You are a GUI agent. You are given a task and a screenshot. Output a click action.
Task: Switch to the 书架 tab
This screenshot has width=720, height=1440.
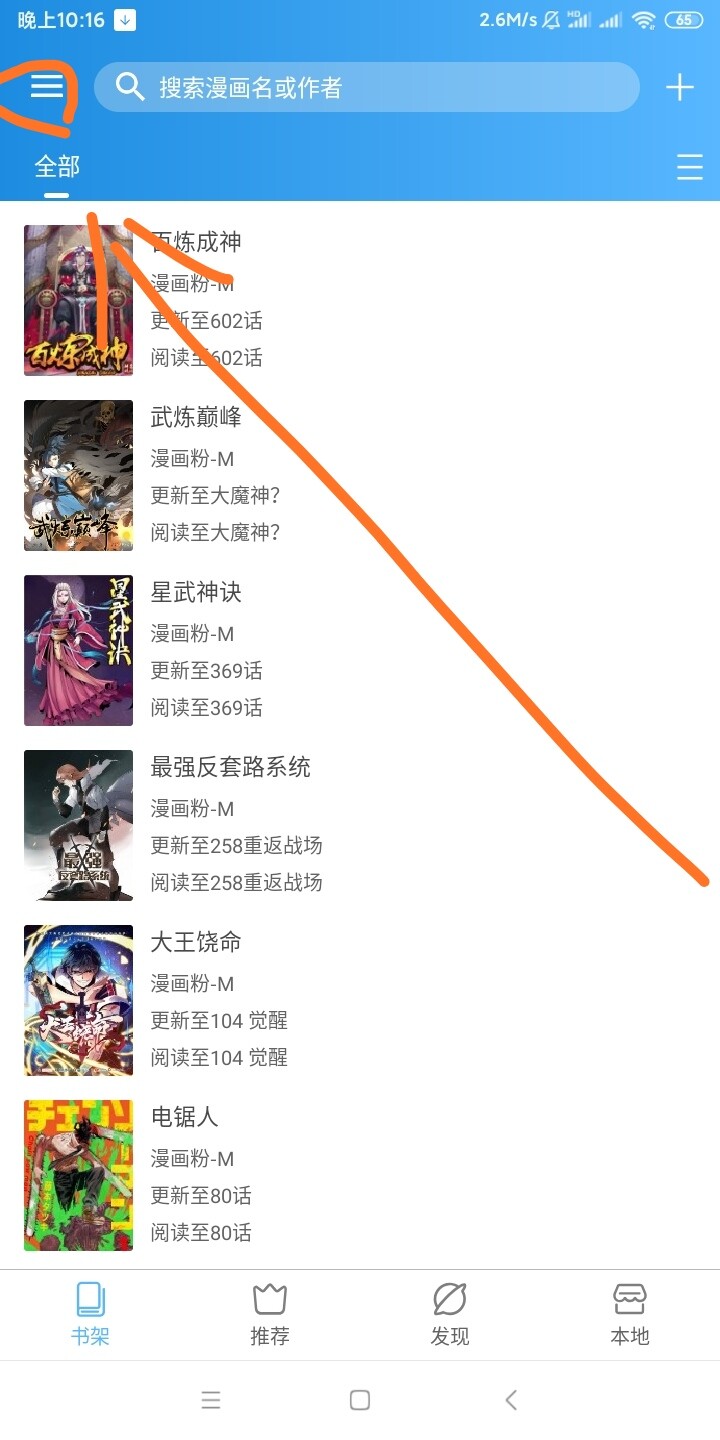pos(90,1314)
